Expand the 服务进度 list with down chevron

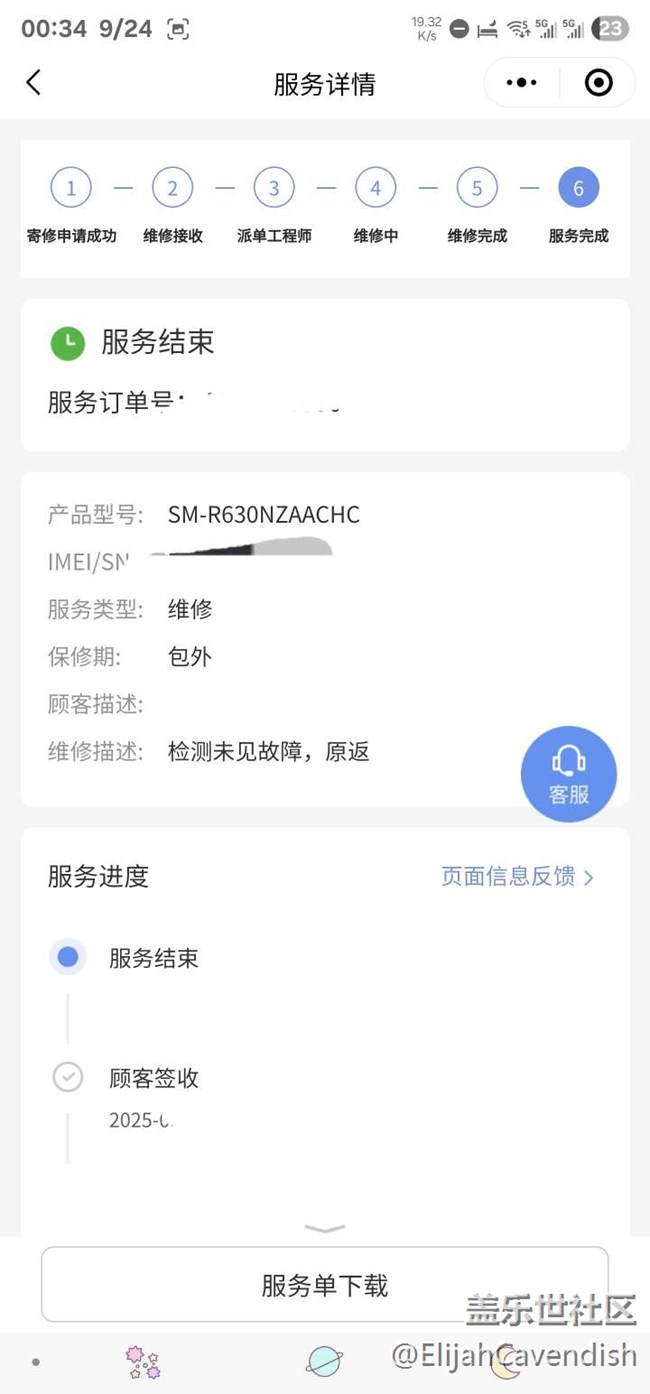pyautogui.click(x=325, y=1228)
